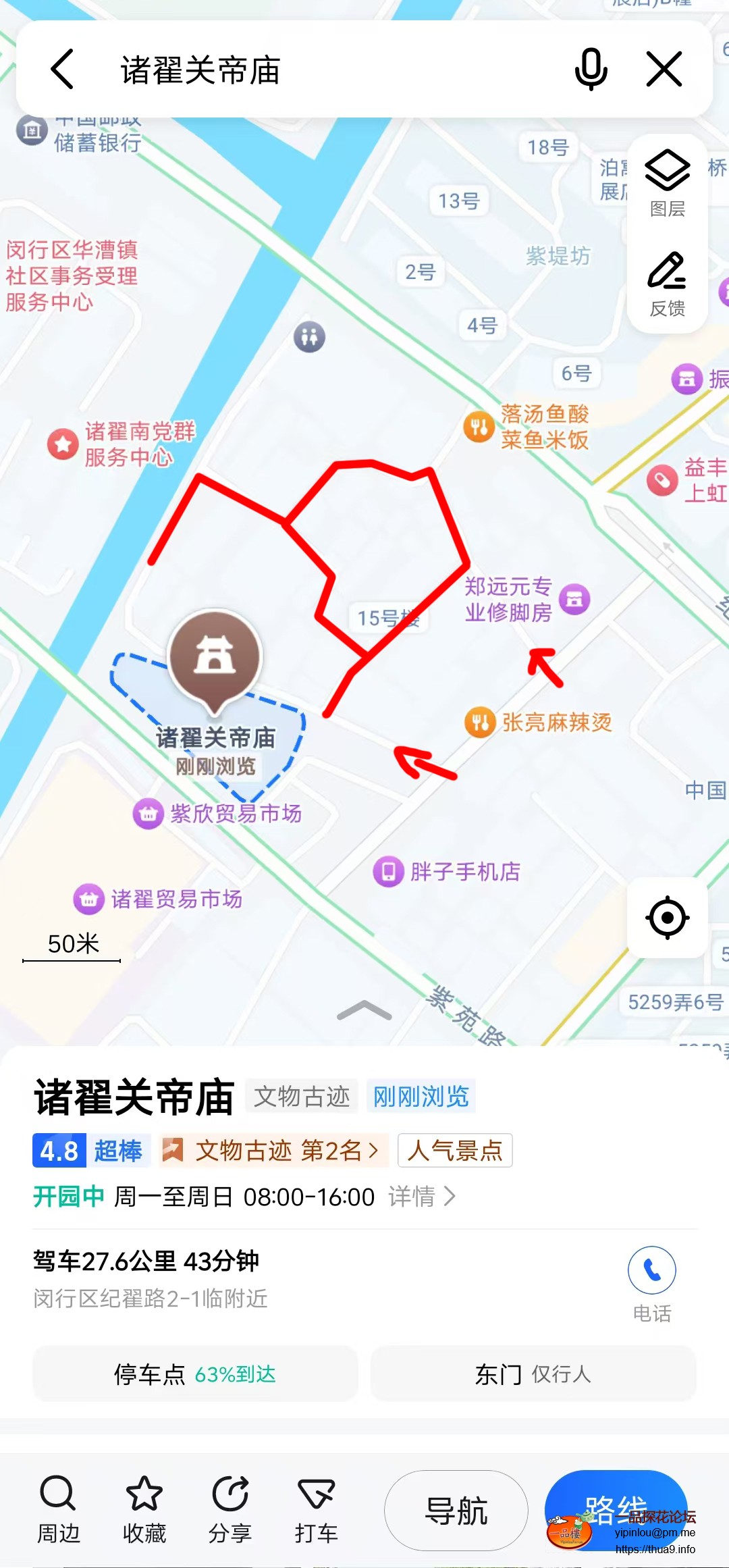Share this location with 分享
The width and height of the screenshot is (729, 1568).
coord(230,1510)
